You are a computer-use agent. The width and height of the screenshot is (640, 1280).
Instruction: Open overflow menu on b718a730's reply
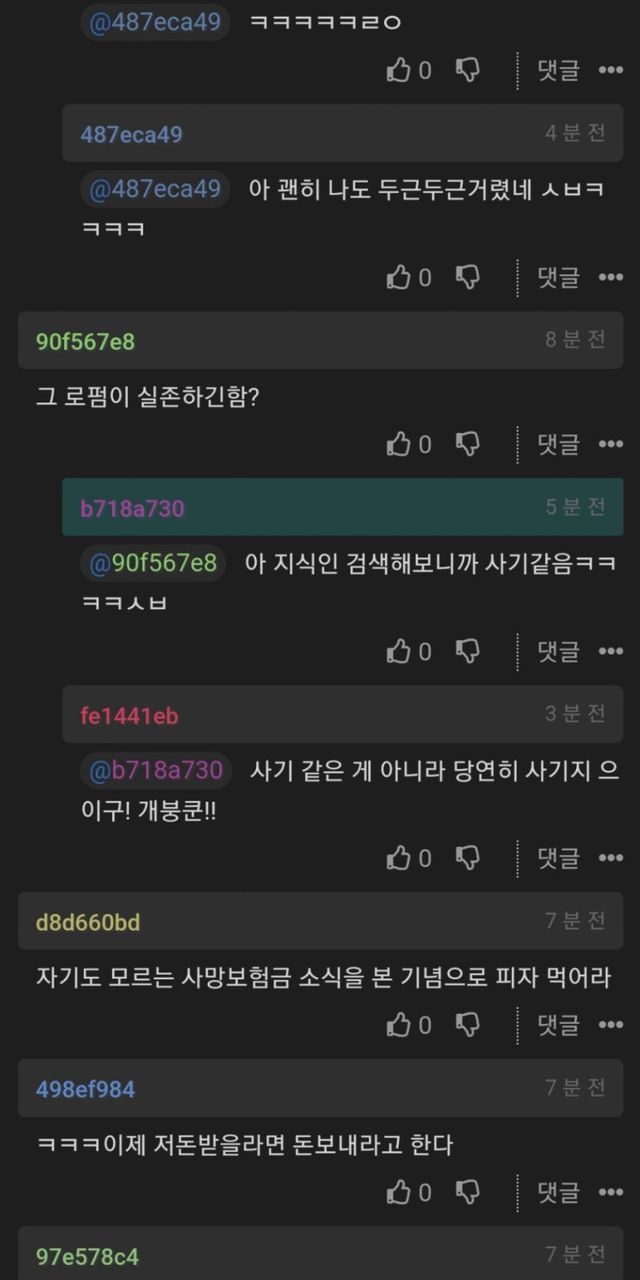(610, 652)
